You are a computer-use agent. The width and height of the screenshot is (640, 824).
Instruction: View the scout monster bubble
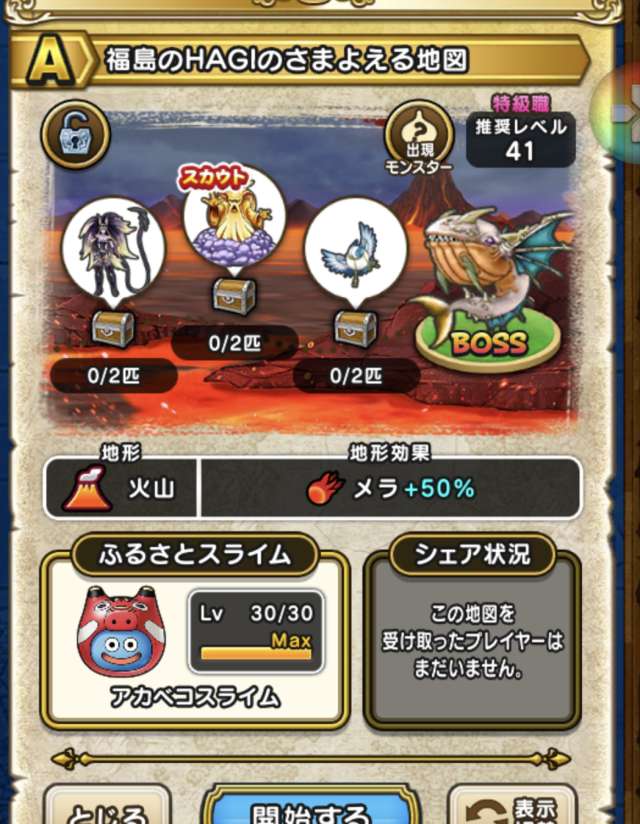(234, 215)
